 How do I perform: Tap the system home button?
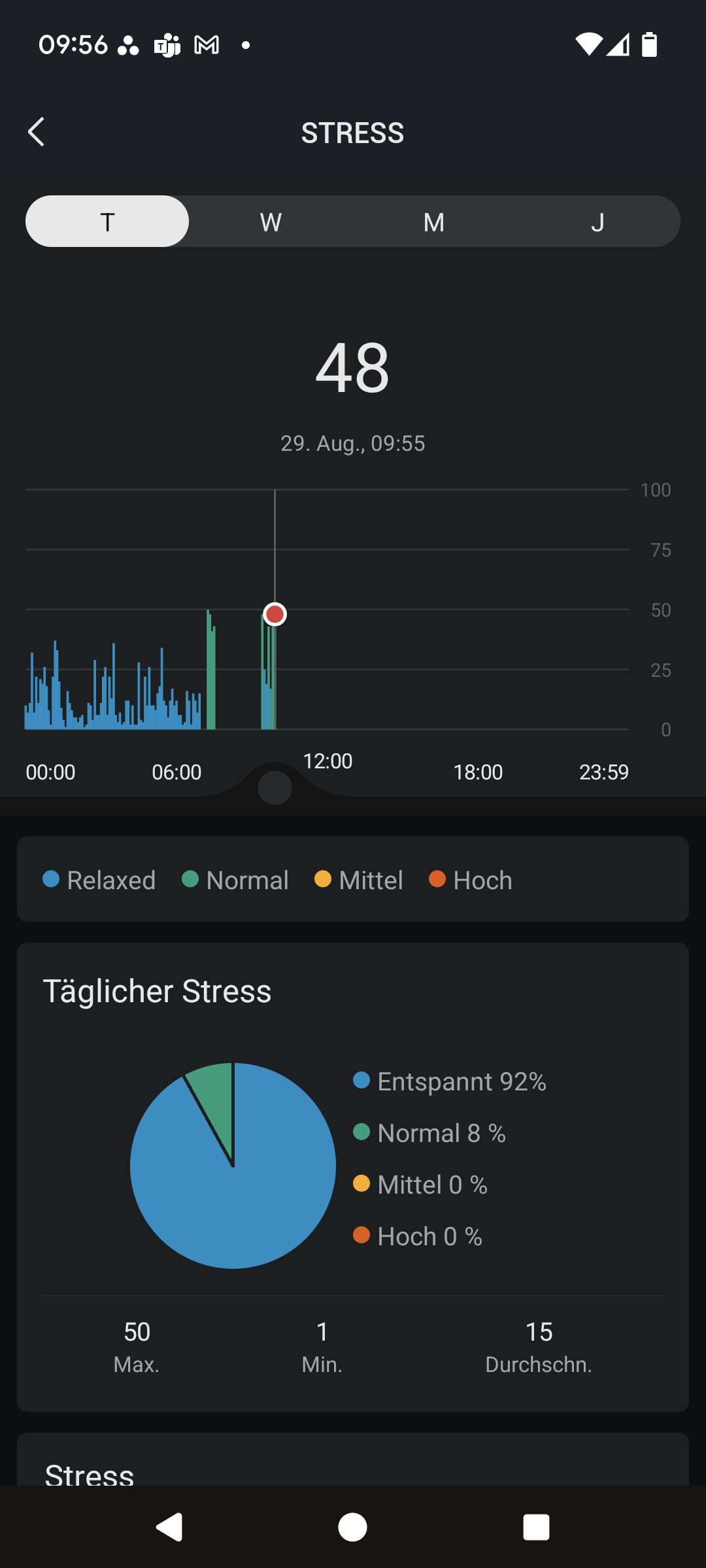(352, 1527)
